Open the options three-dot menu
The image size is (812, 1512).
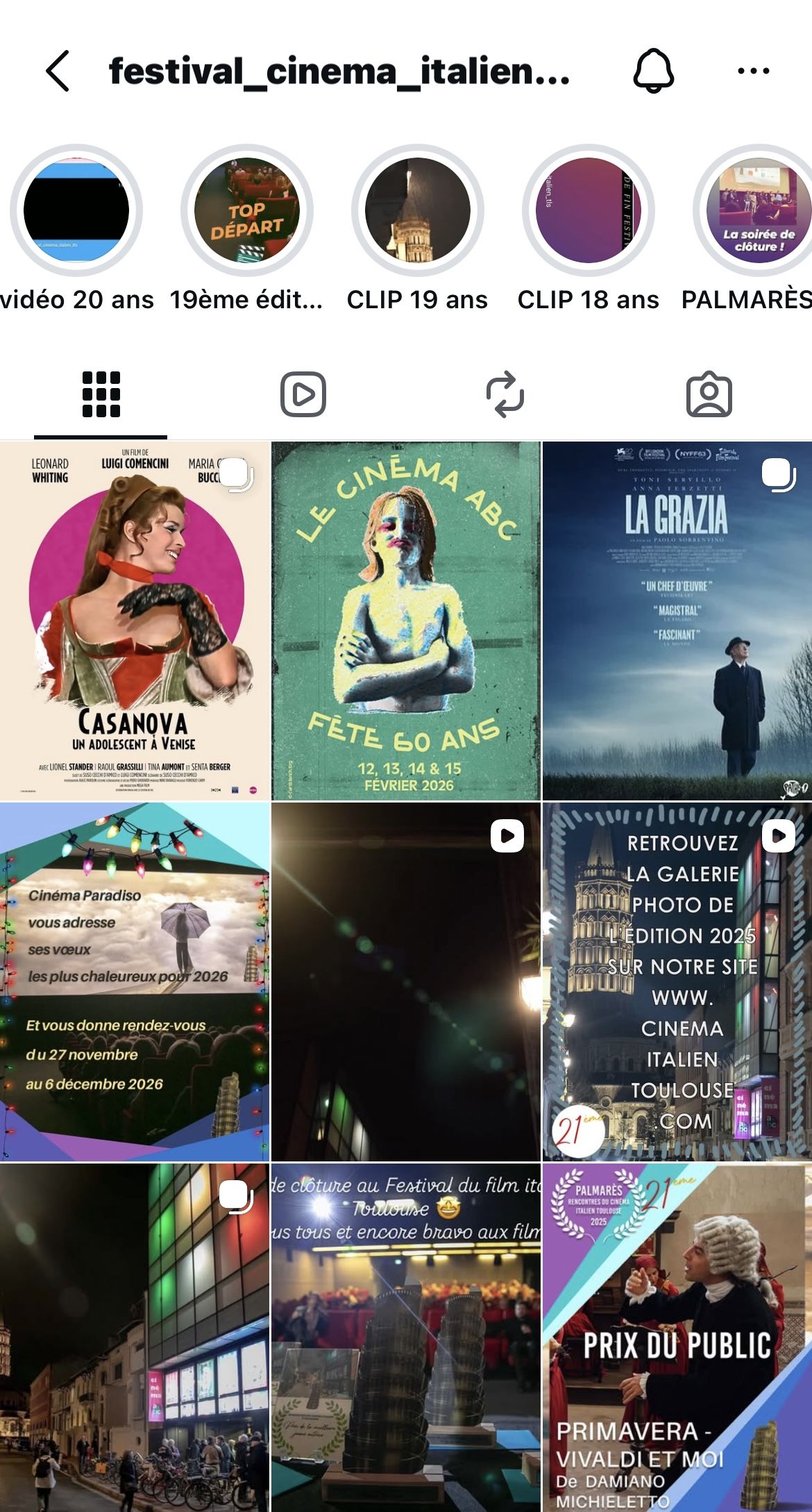[753, 69]
